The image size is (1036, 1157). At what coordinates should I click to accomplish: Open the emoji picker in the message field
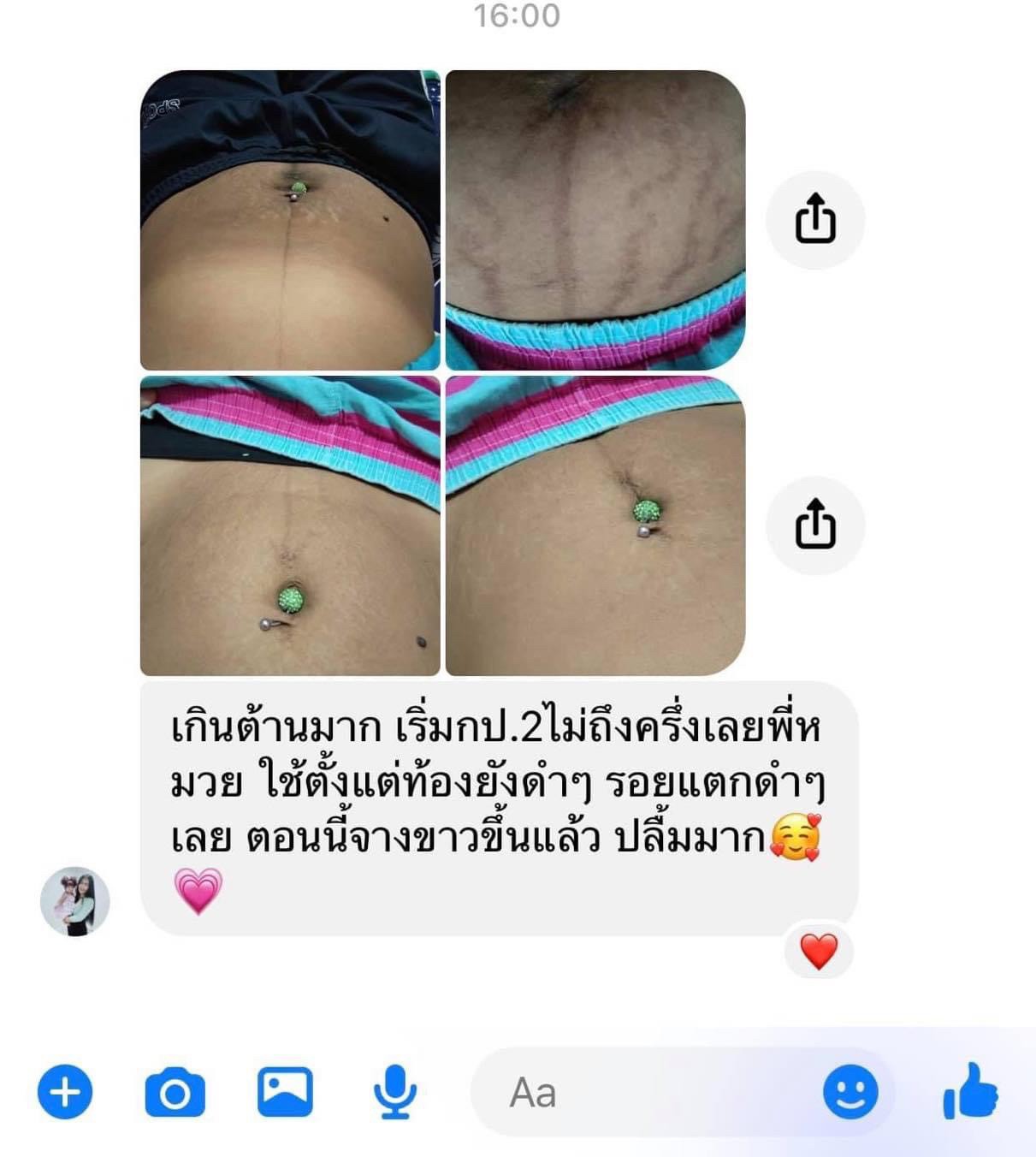tap(850, 1092)
